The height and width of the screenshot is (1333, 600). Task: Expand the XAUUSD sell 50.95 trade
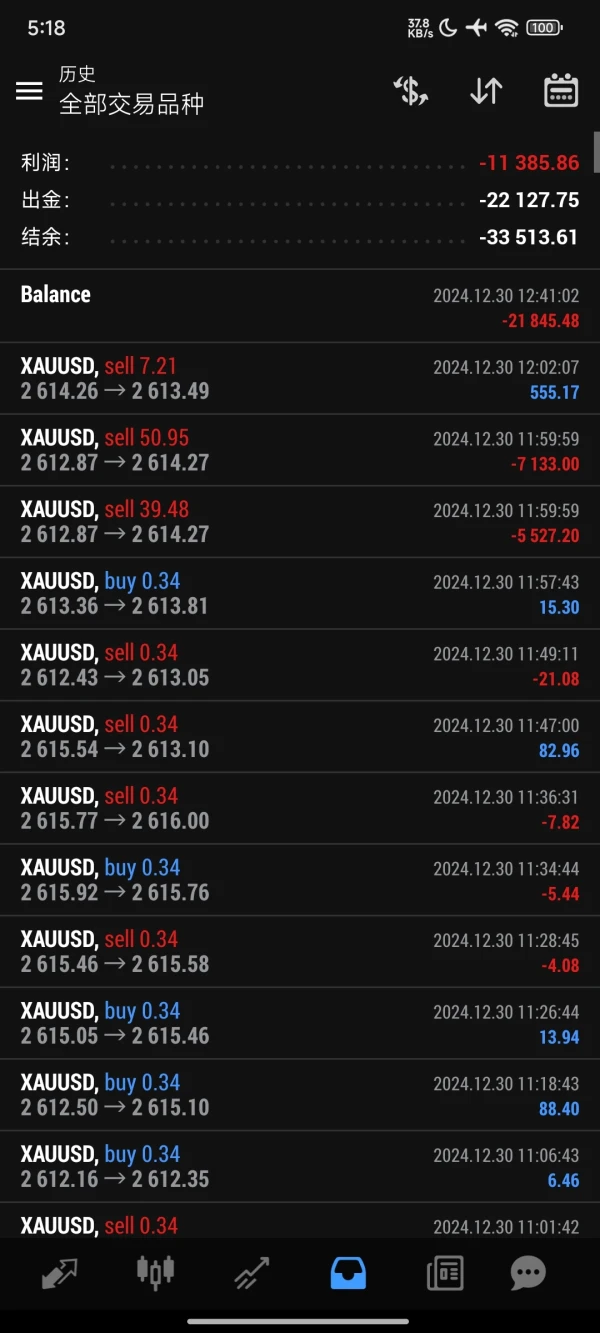pyautogui.click(x=300, y=450)
